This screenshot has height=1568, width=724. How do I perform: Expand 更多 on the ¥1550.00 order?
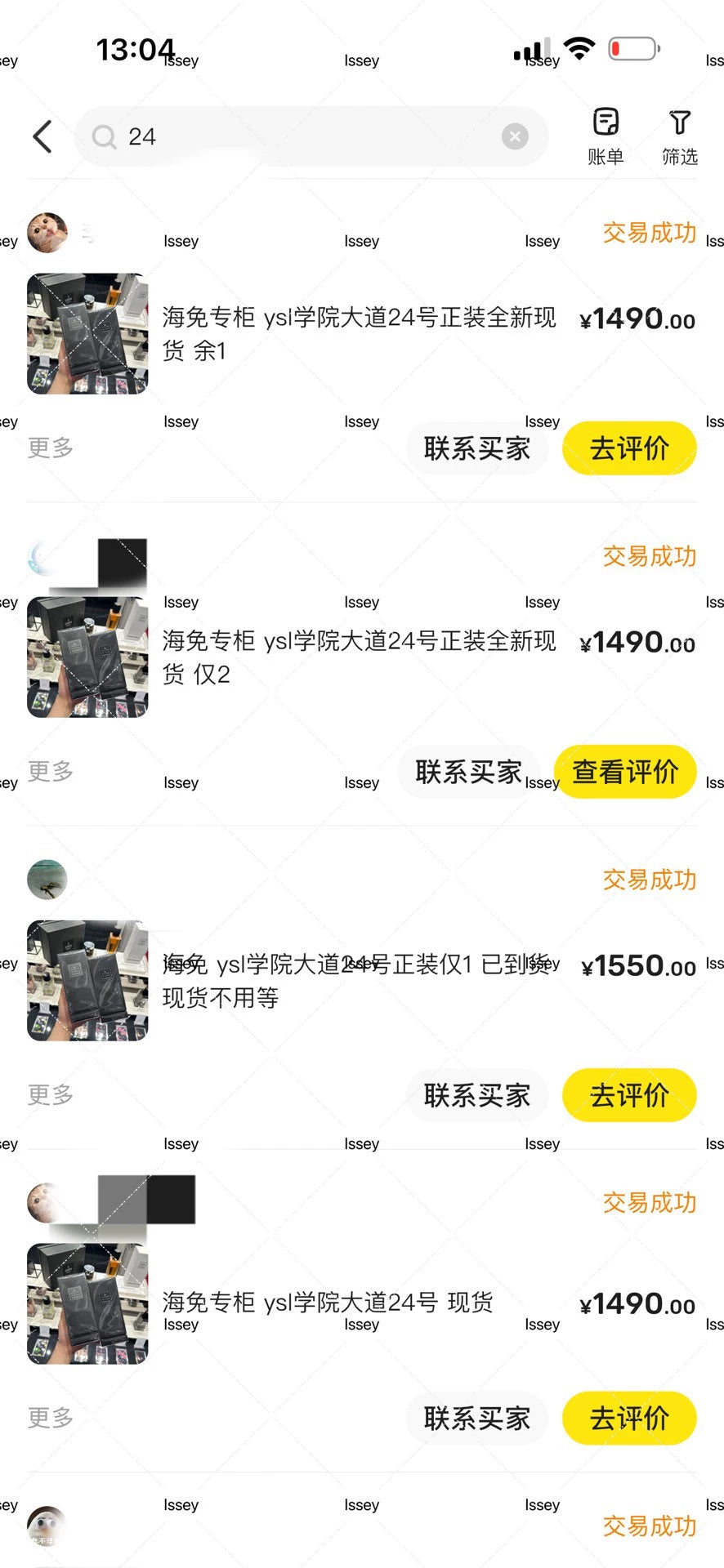click(51, 1095)
